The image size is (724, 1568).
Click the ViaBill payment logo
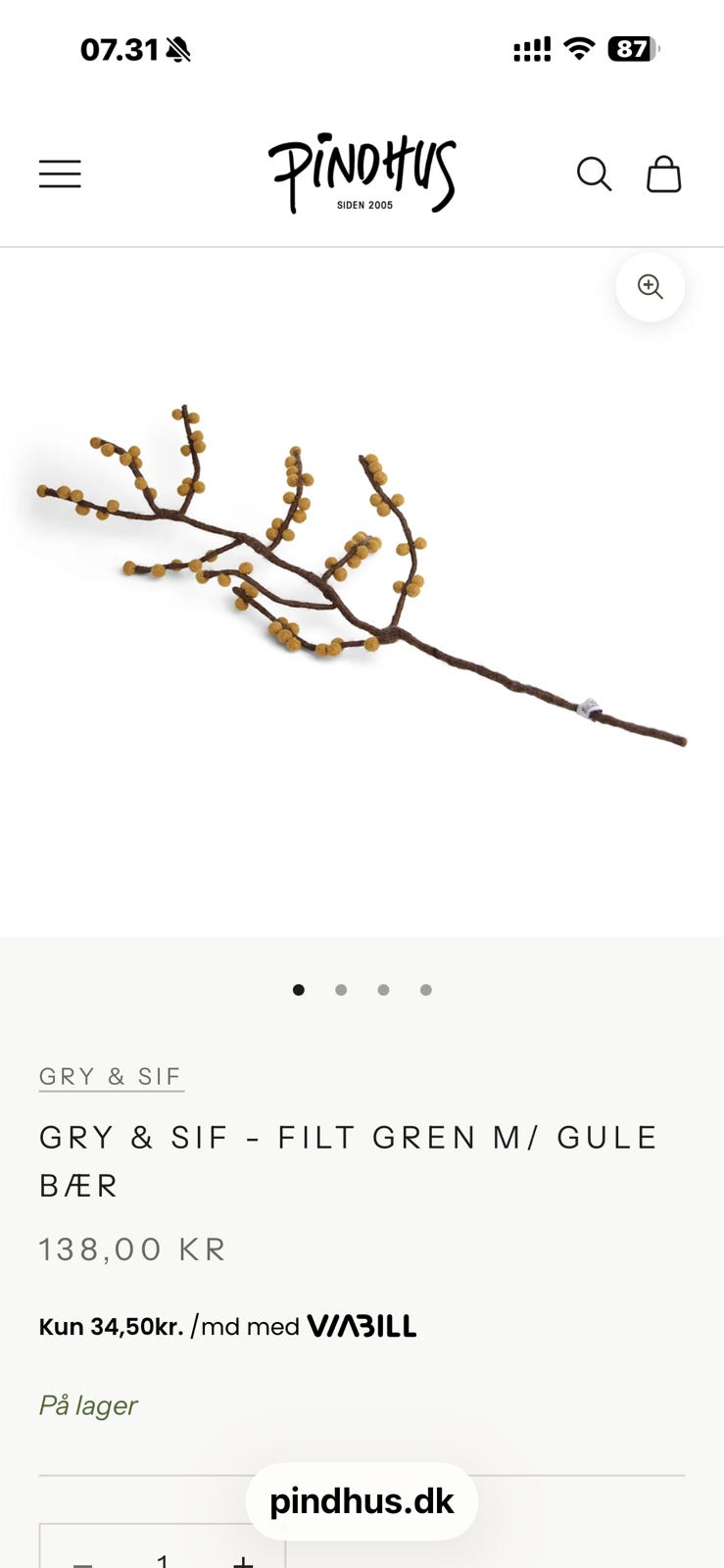tap(360, 1326)
